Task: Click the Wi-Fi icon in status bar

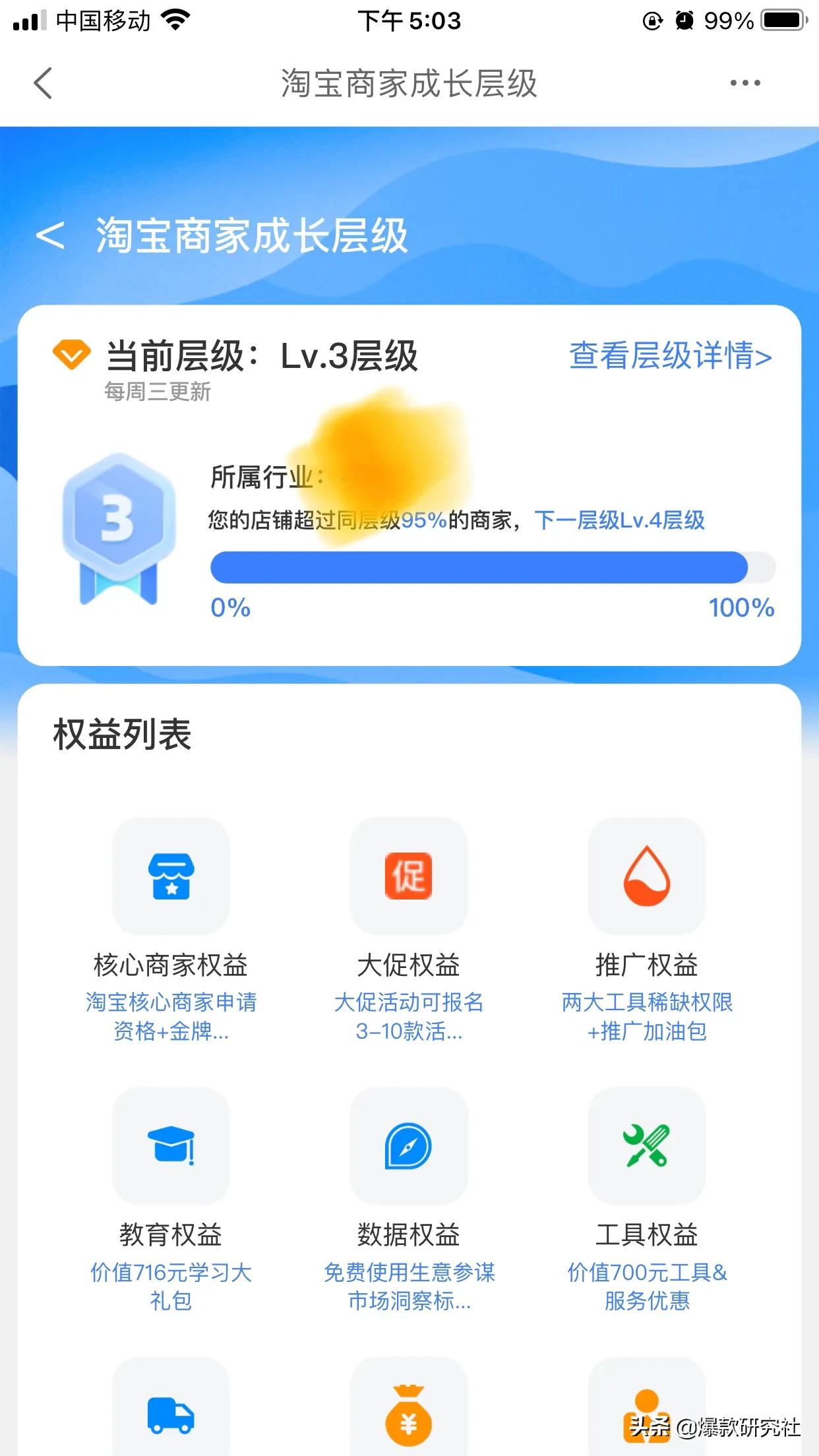Action: pos(175,18)
